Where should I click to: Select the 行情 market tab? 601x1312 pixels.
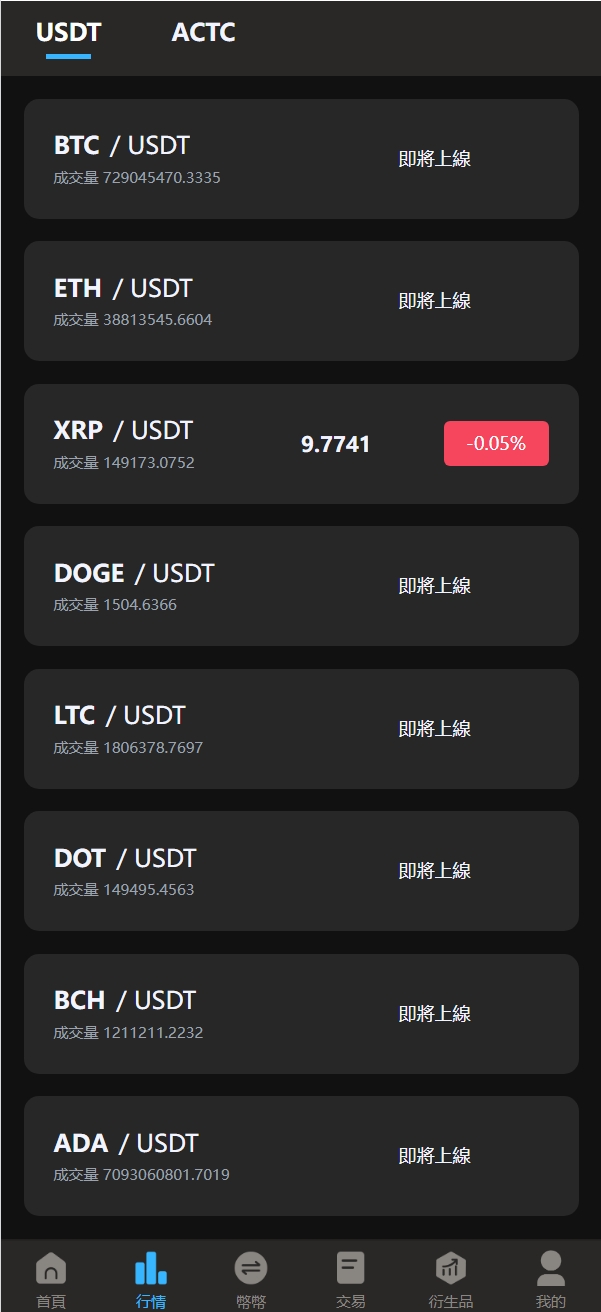click(x=151, y=1279)
